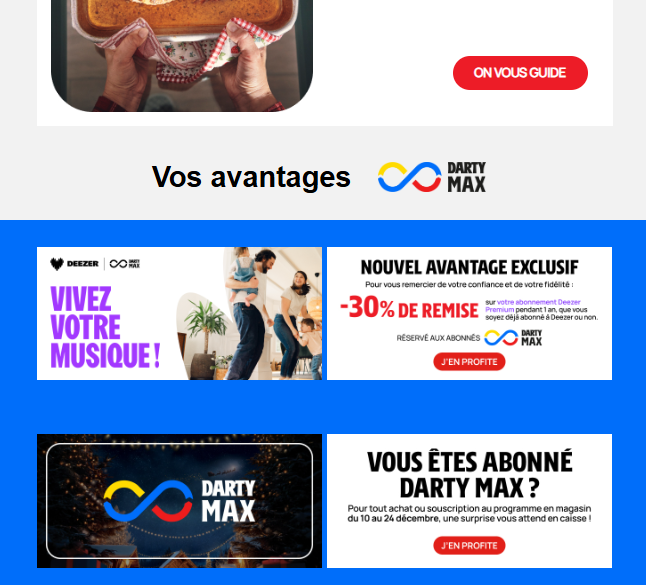Tap the red ON VOUS GUIDE button
The width and height of the screenshot is (646, 585).
(520, 73)
